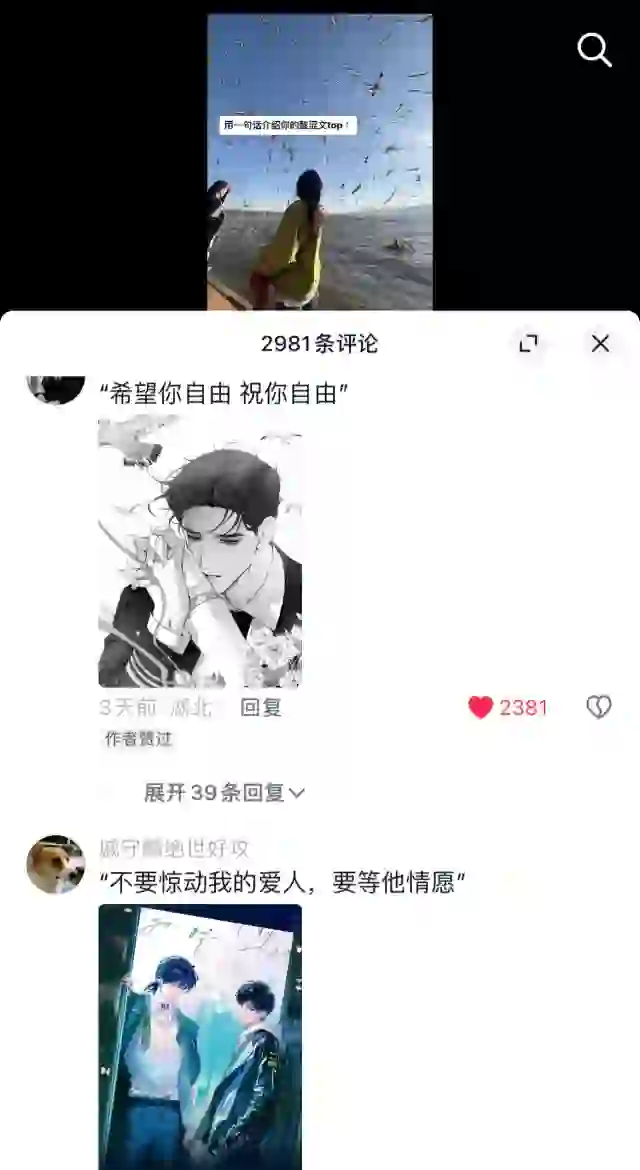The height and width of the screenshot is (1170, 640).
Task: Tap the video preview above the comments
Action: (320, 162)
